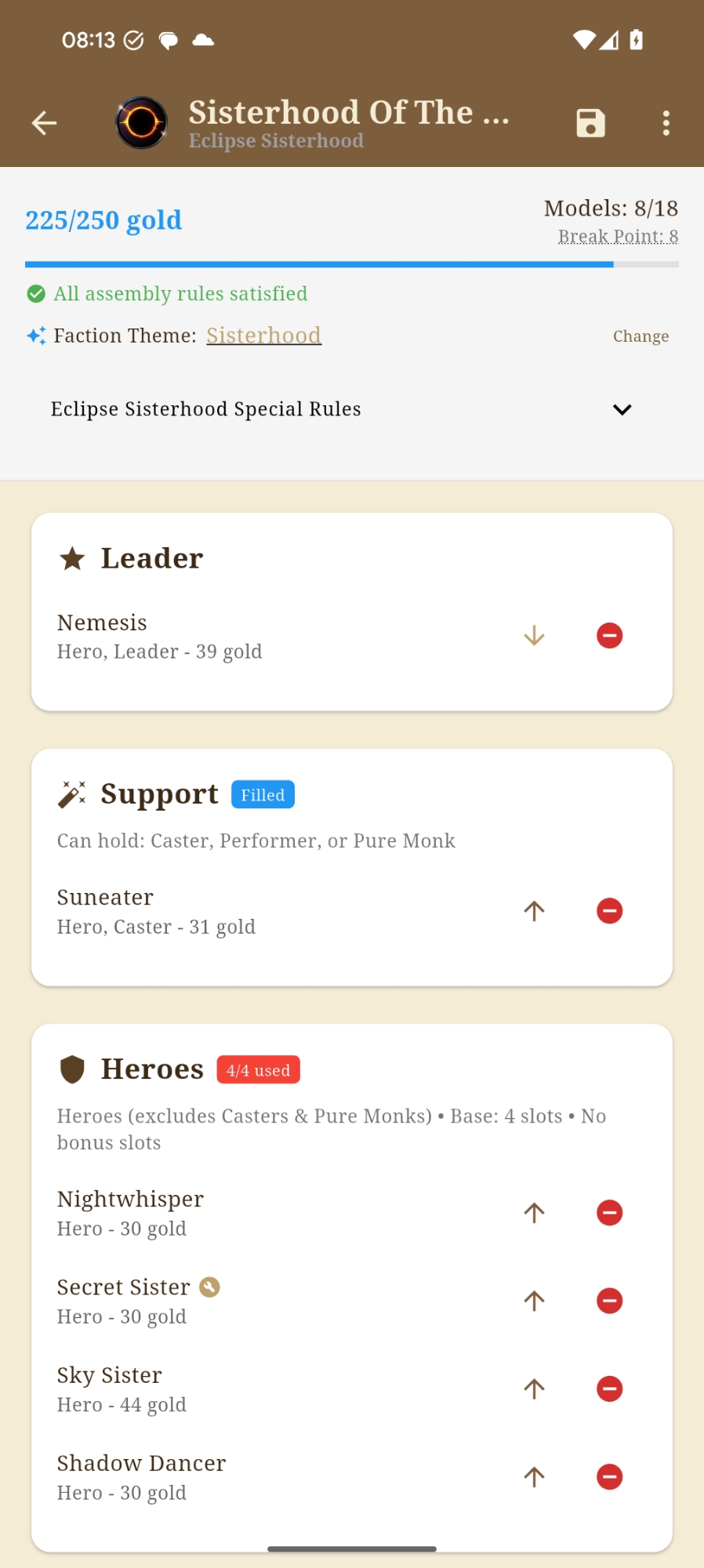The image size is (704, 1568).
Task: Expand Eclipse Sisterhood Special Rules
Action: pos(622,409)
